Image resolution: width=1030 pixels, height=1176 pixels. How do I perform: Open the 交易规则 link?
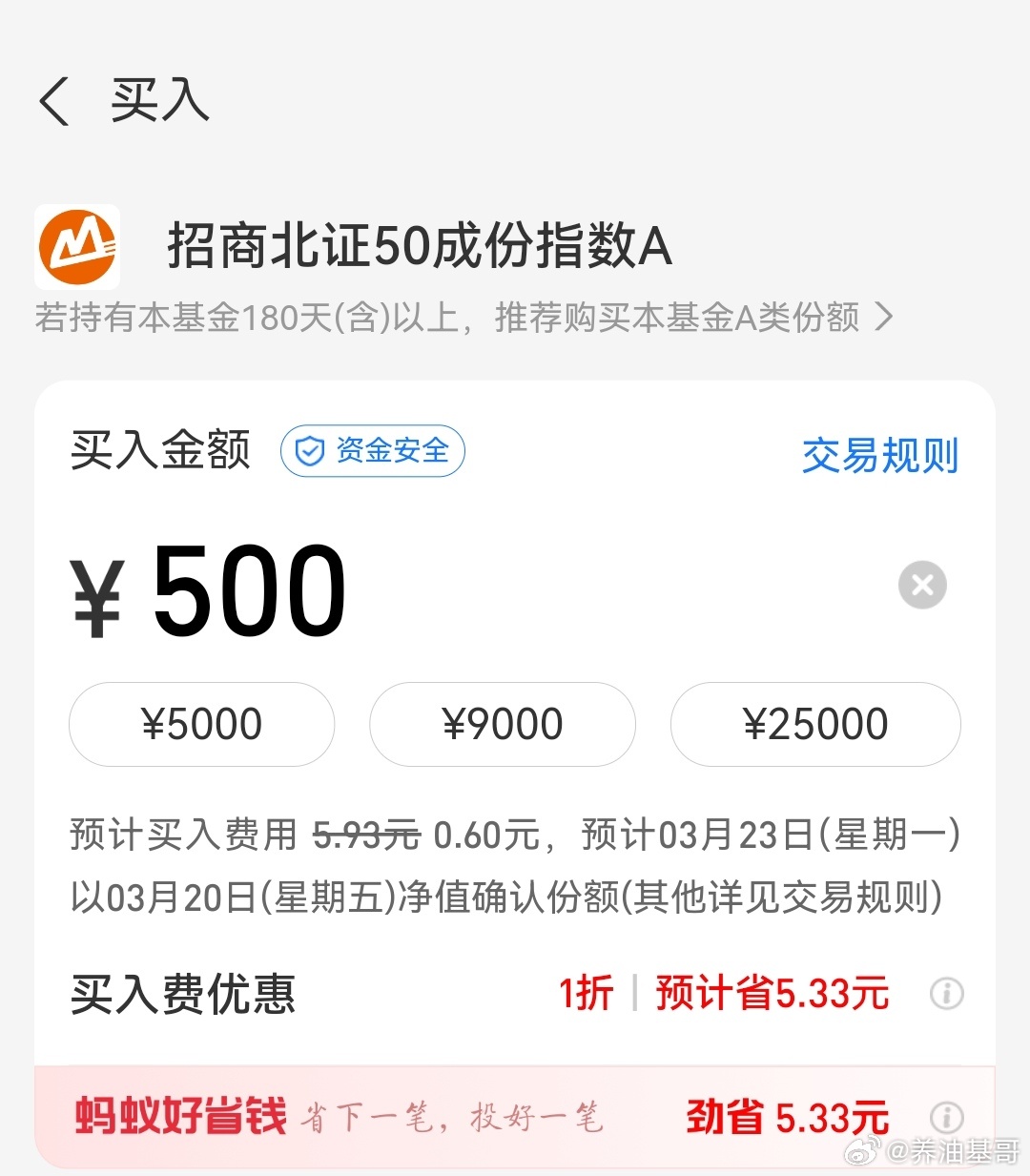pos(879,456)
